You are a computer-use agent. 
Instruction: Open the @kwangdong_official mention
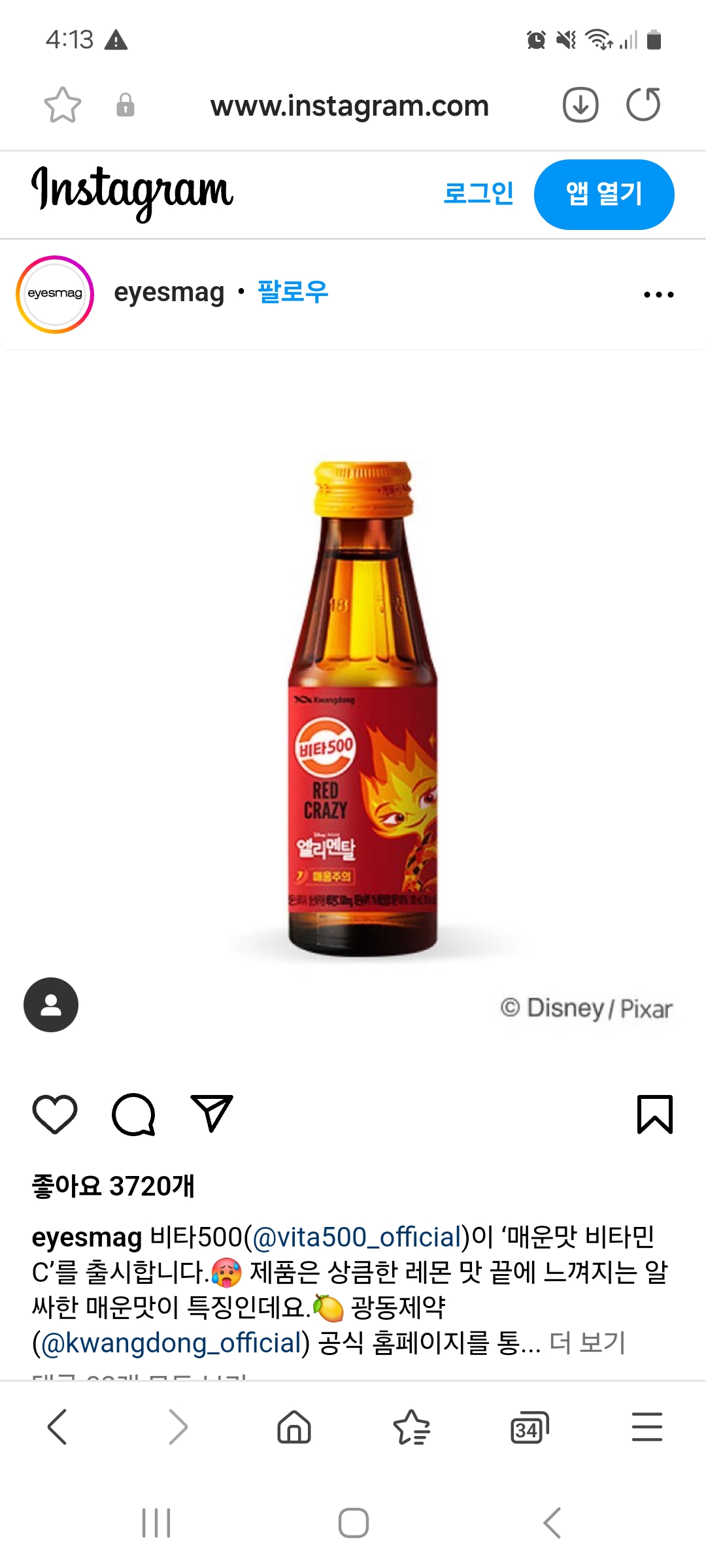[x=174, y=1343]
